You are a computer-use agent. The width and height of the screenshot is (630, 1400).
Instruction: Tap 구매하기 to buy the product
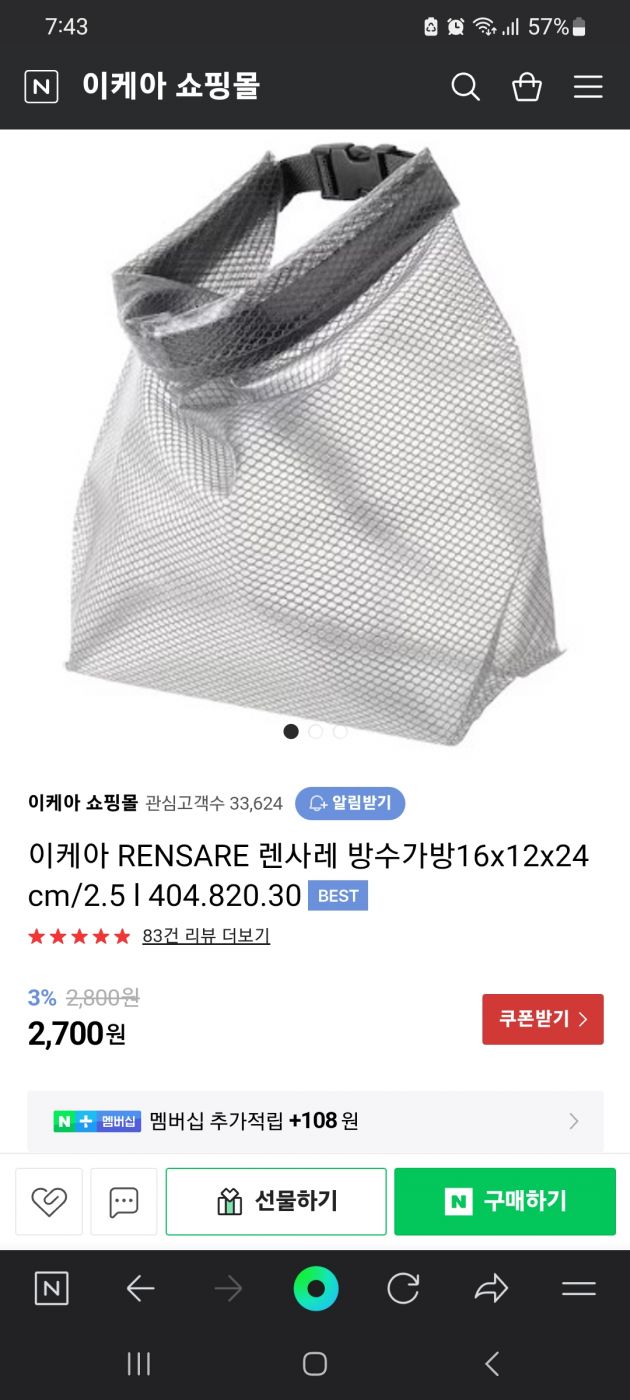(505, 1201)
